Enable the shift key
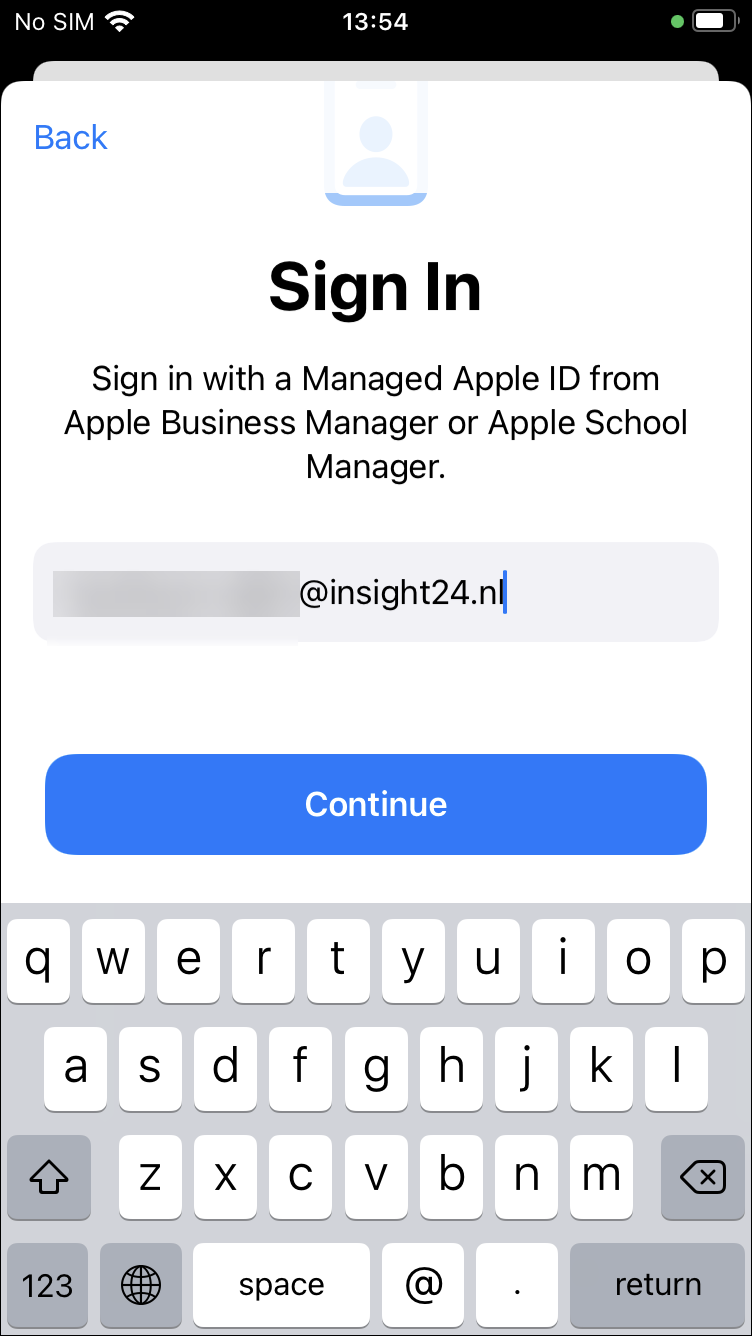The width and height of the screenshot is (752, 1336). pos(48,1177)
